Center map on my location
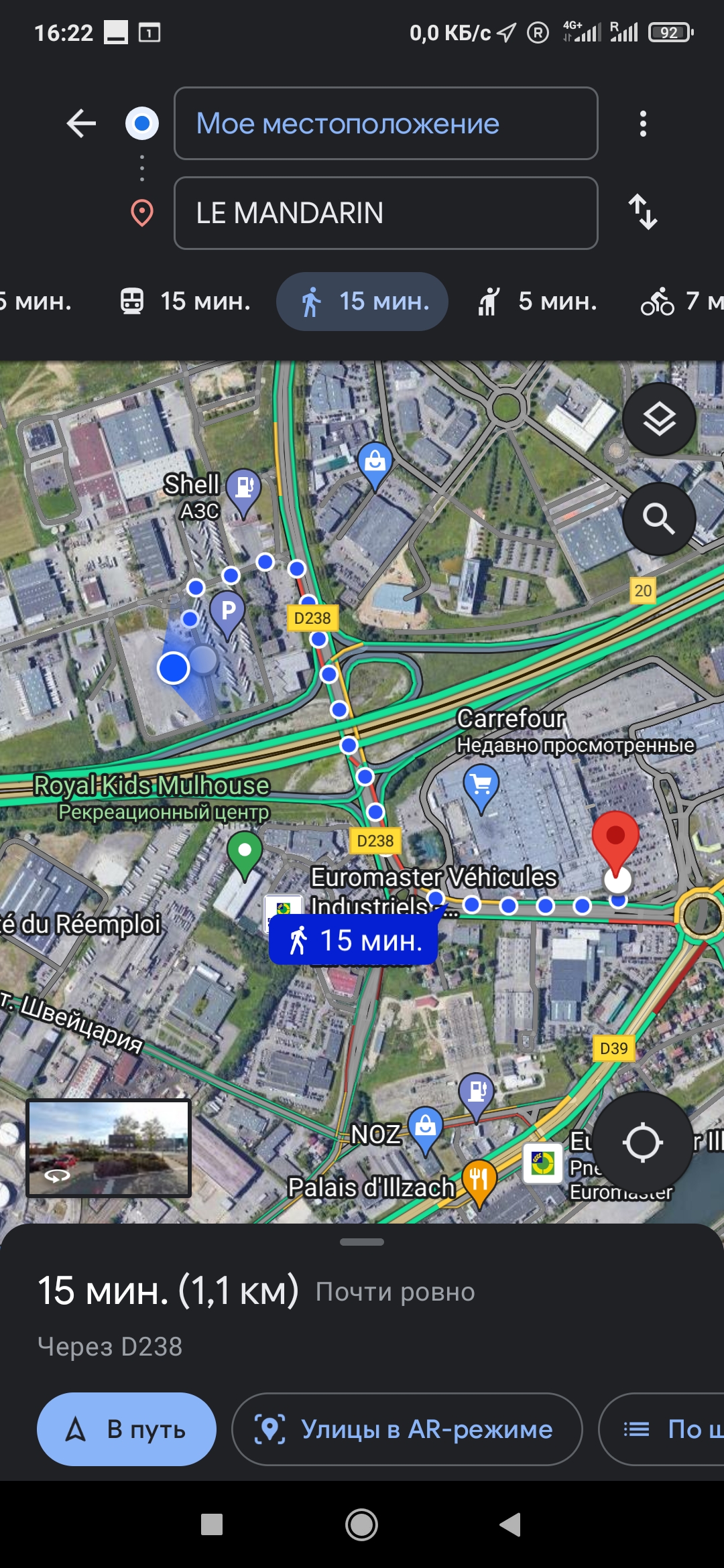 click(642, 1142)
